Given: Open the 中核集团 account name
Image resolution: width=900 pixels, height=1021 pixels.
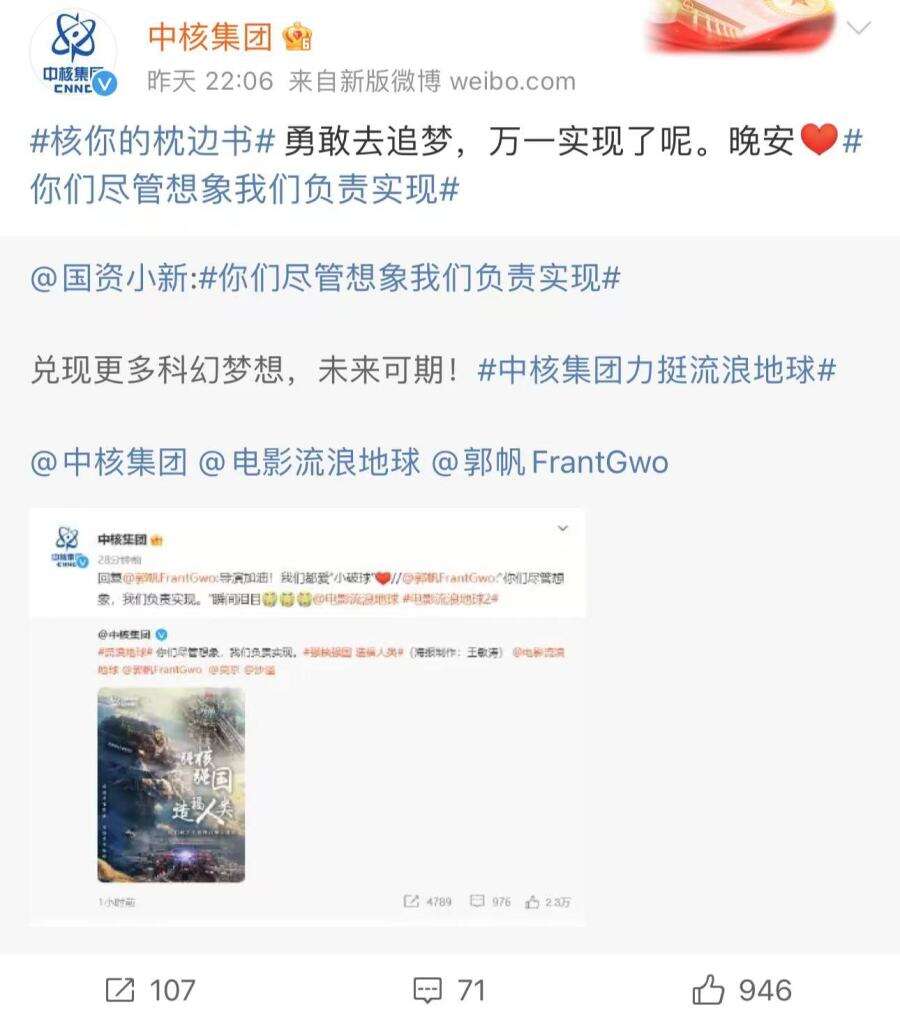Looking at the screenshot, I should (210, 37).
